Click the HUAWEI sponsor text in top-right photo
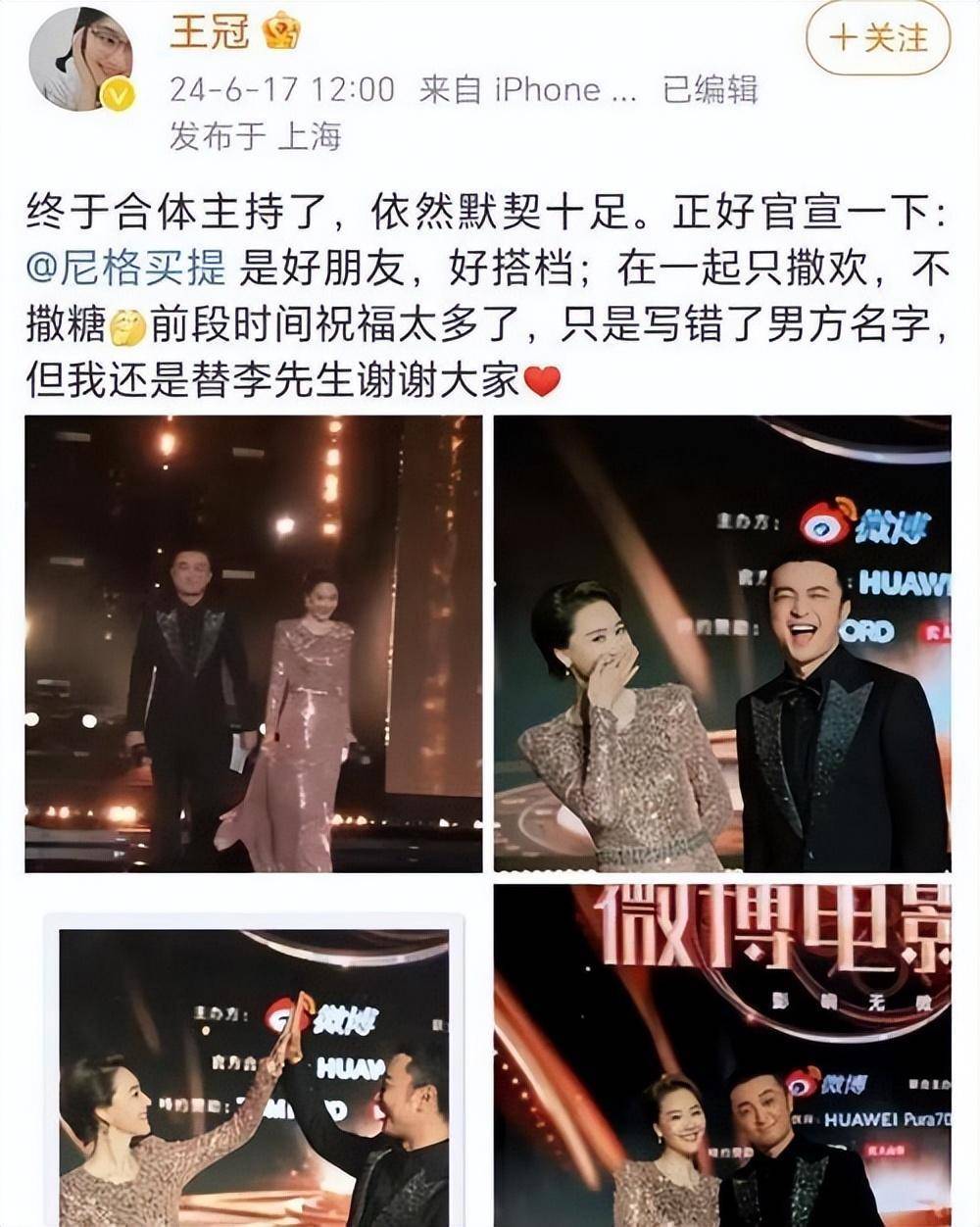 [897, 584]
